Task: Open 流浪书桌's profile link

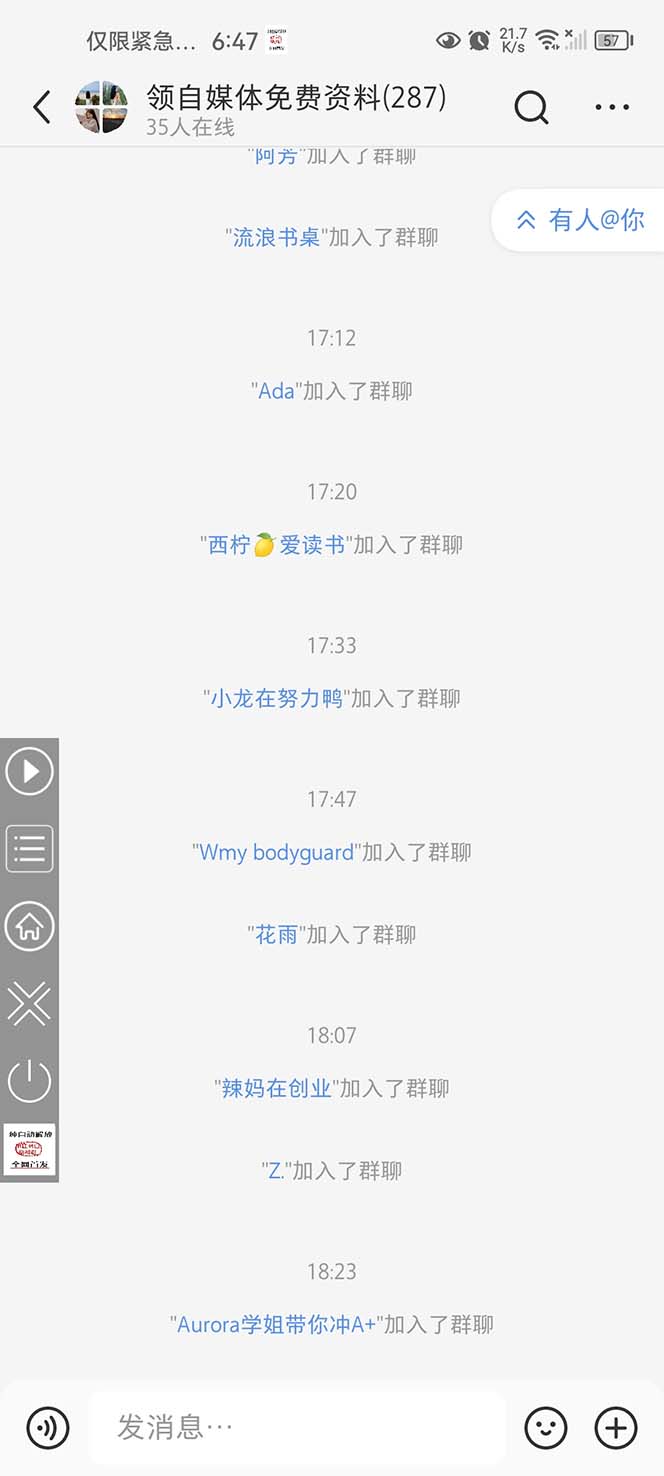Action: click(276, 238)
